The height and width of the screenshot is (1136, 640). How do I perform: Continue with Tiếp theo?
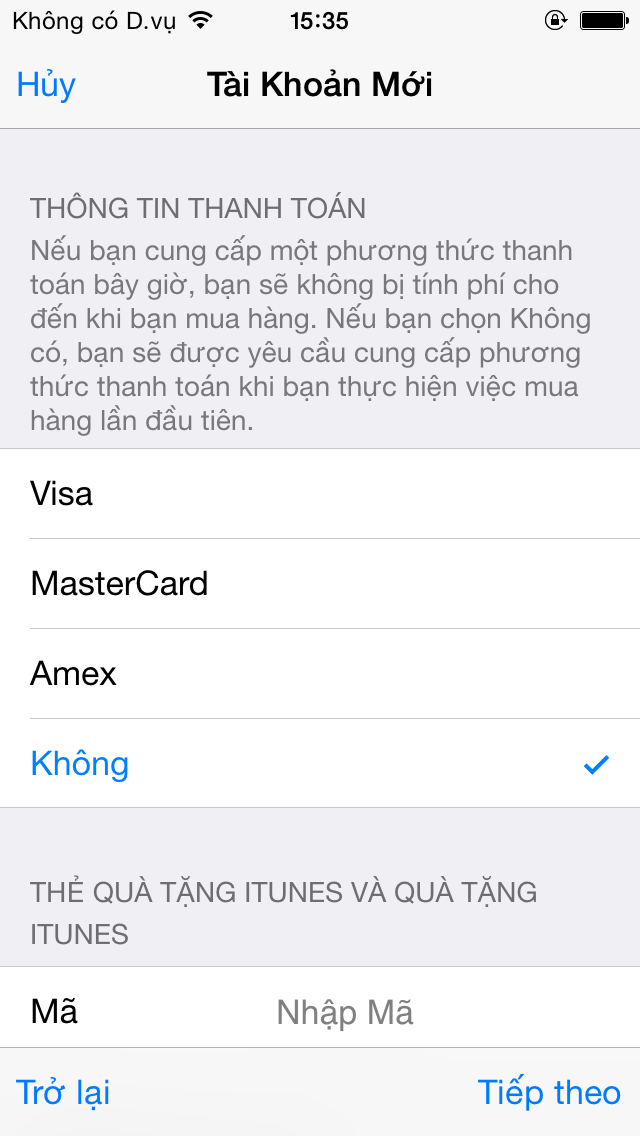tap(549, 1092)
